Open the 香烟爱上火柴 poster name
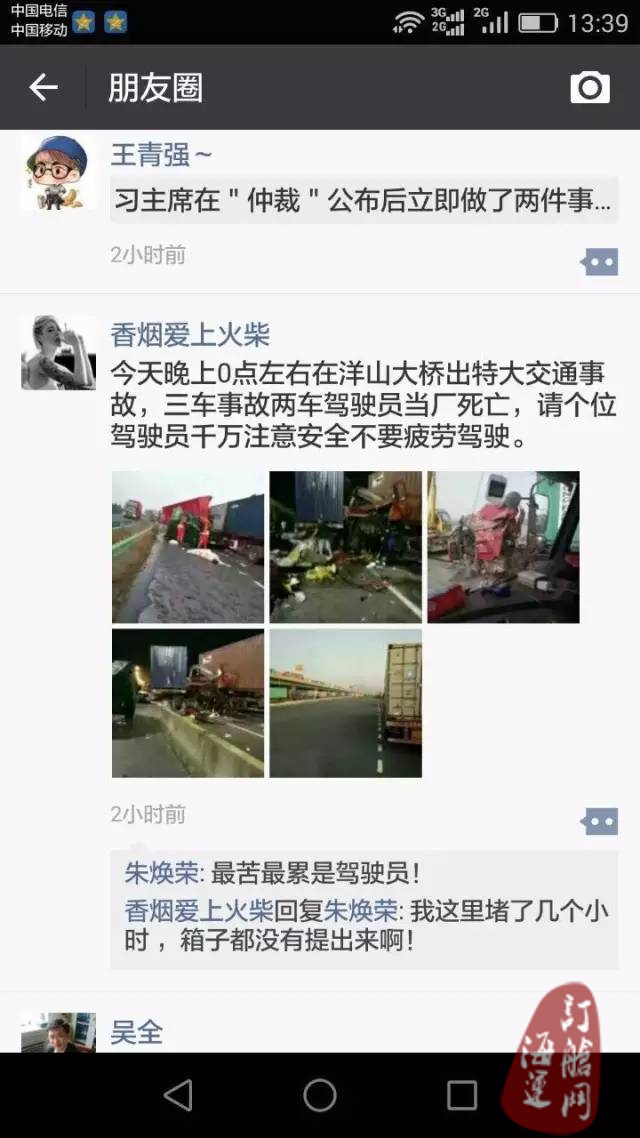 [x=190, y=335]
